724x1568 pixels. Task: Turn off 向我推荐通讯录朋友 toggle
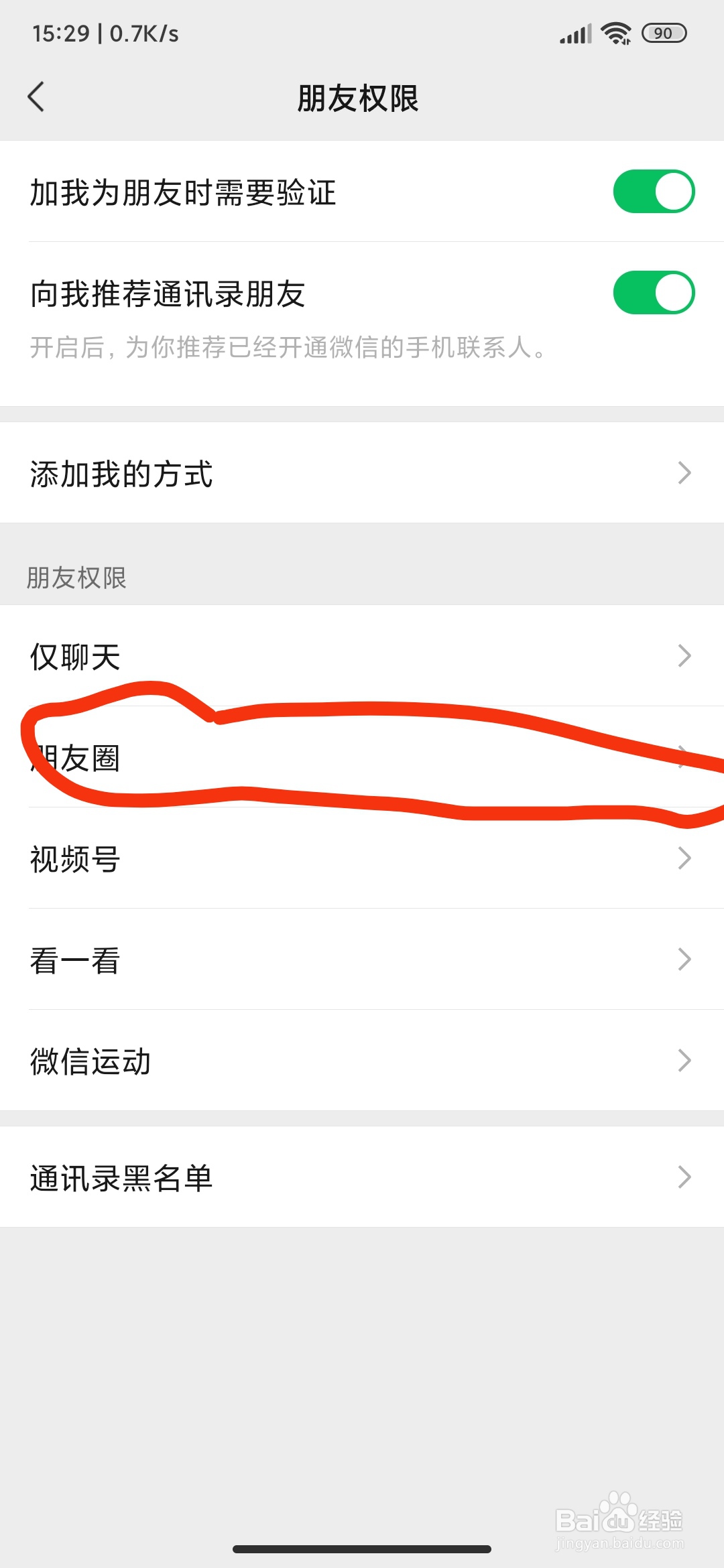coord(654,293)
